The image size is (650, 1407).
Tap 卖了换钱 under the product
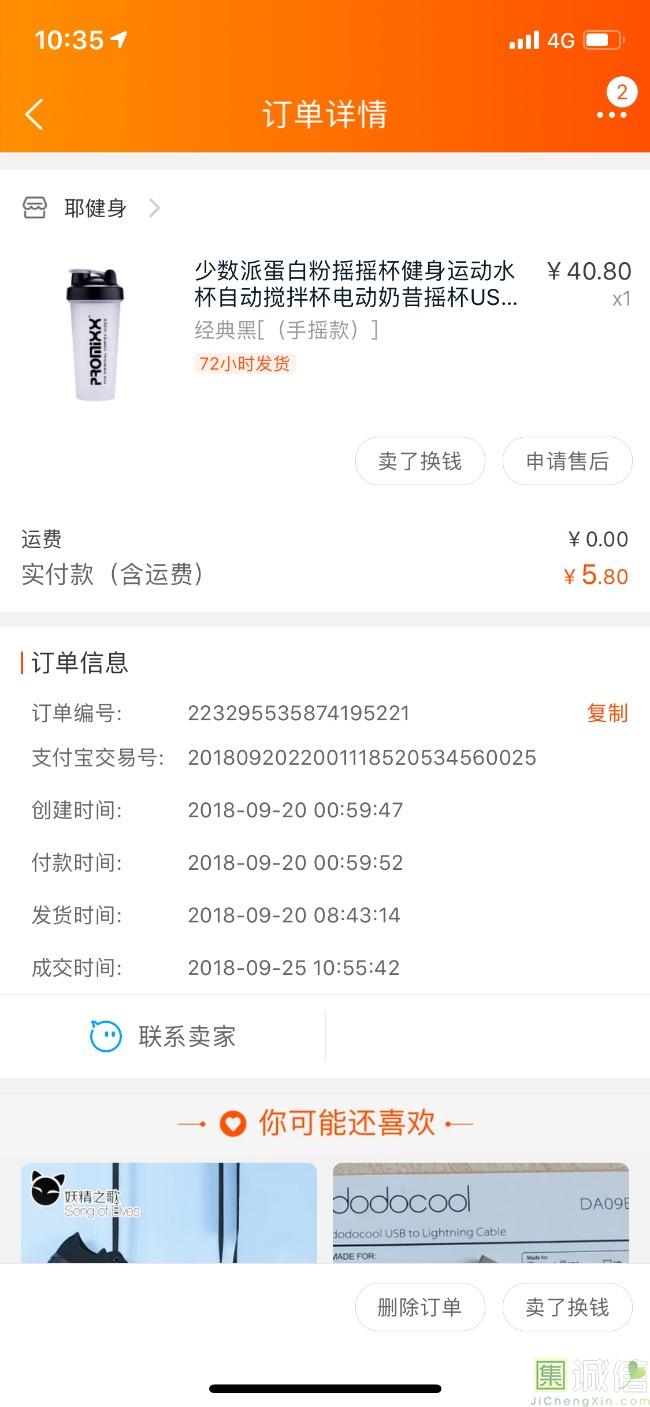point(419,461)
